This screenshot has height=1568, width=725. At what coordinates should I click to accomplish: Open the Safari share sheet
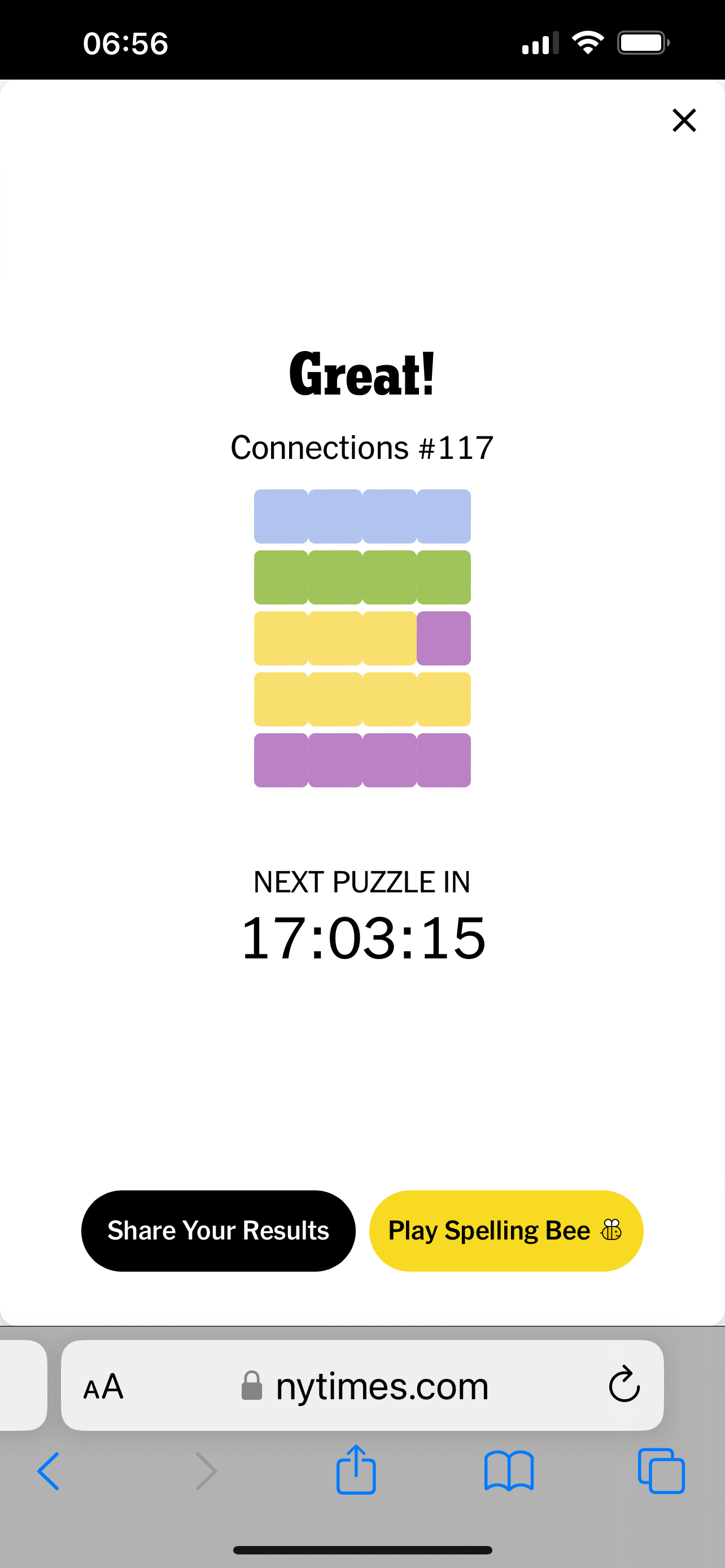[356, 1469]
